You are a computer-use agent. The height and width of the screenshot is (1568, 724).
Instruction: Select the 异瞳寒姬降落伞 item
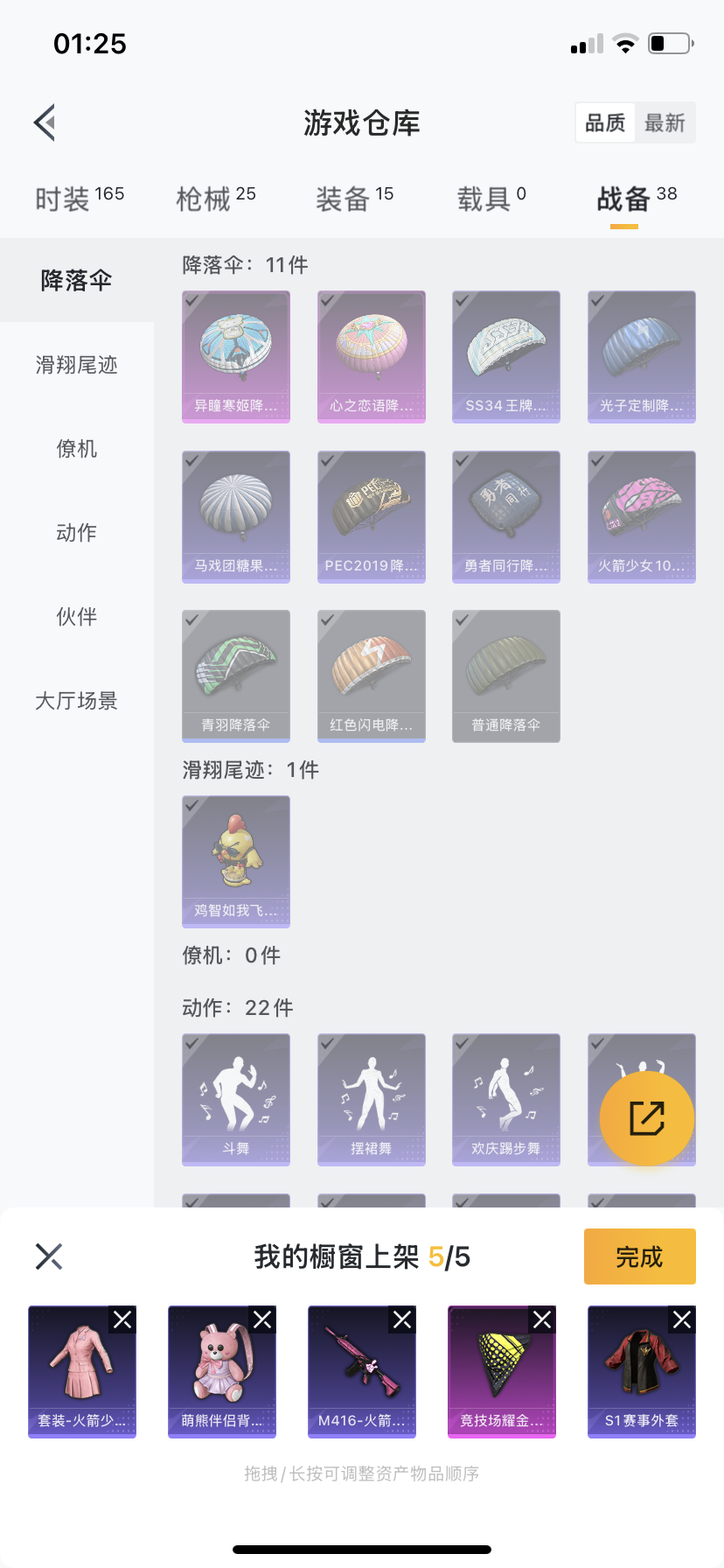pyautogui.click(x=236, y=356)
